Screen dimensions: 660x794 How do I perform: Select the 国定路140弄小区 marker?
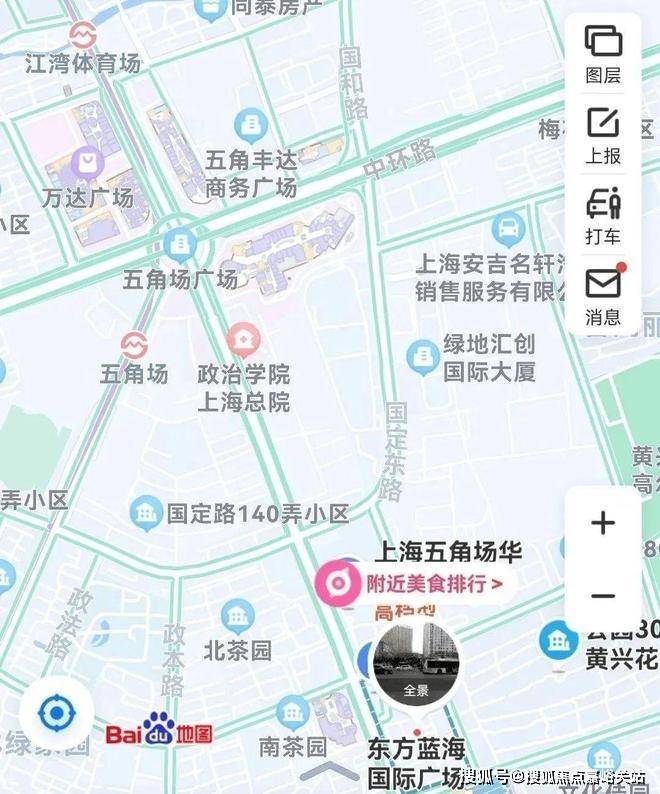[x=148, y=514]
